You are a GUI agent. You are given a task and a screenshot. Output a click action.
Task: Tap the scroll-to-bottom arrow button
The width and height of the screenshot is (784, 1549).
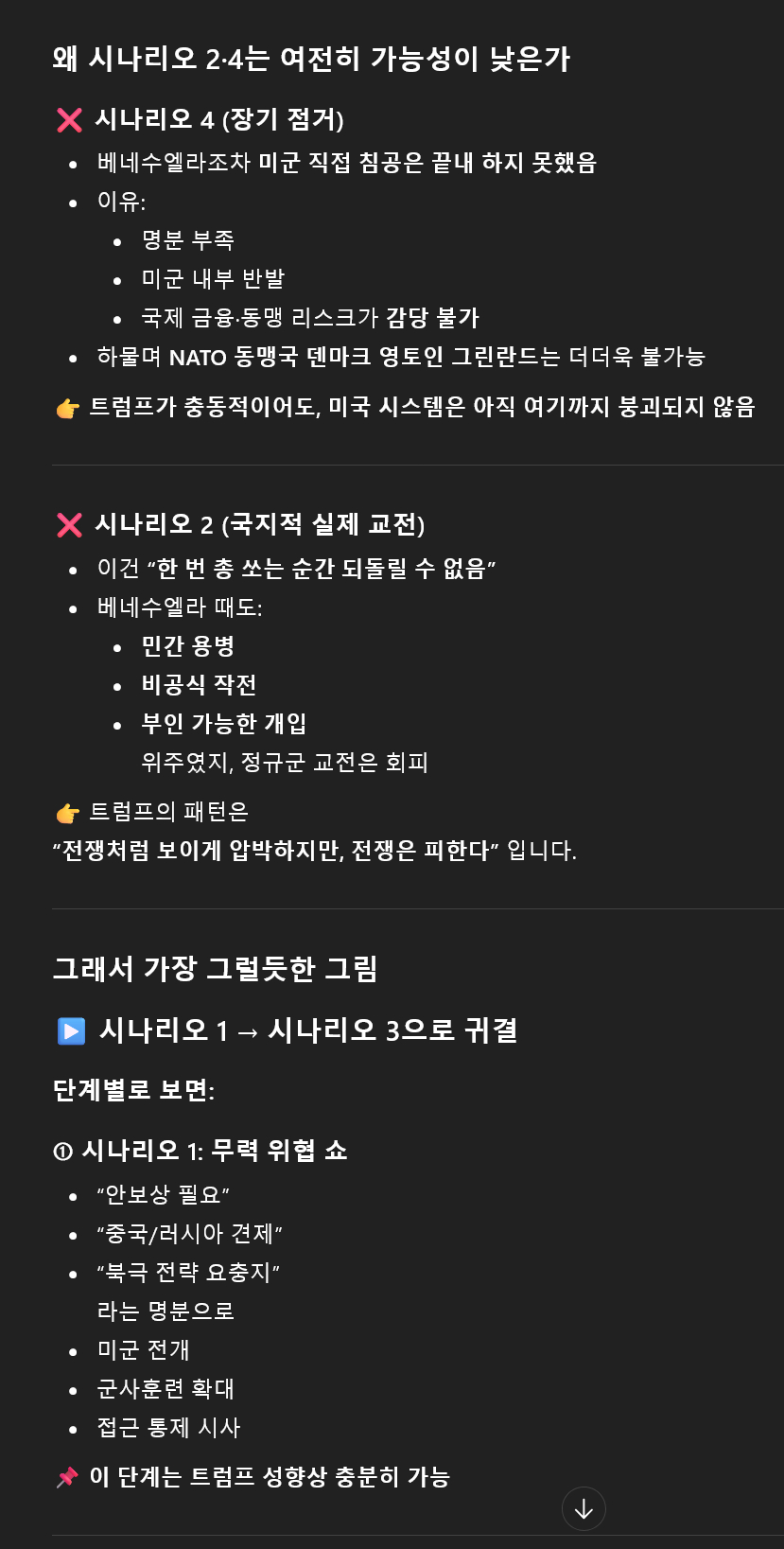tap(584, 1508)
